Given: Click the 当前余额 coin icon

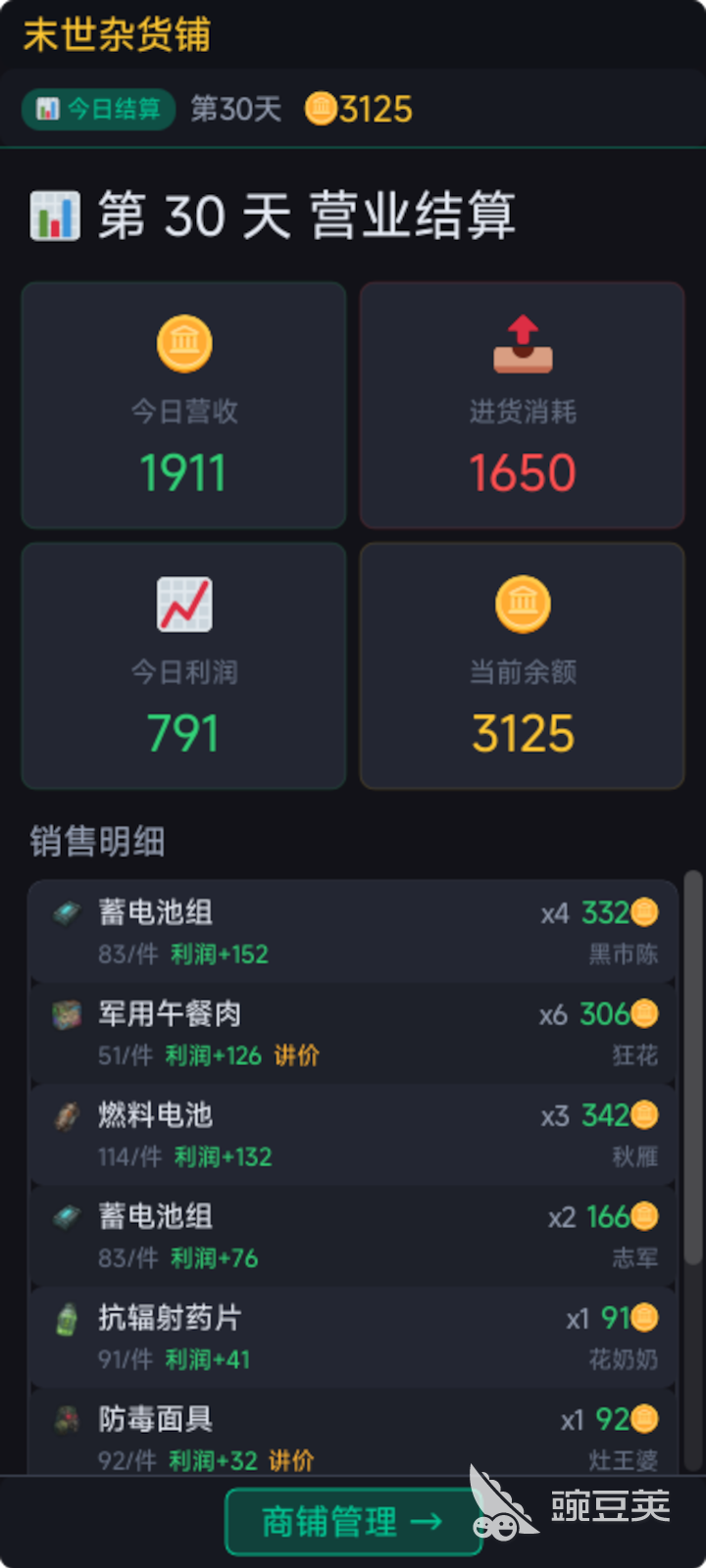Looking at the screenshot, I should [x=522, y=605].
